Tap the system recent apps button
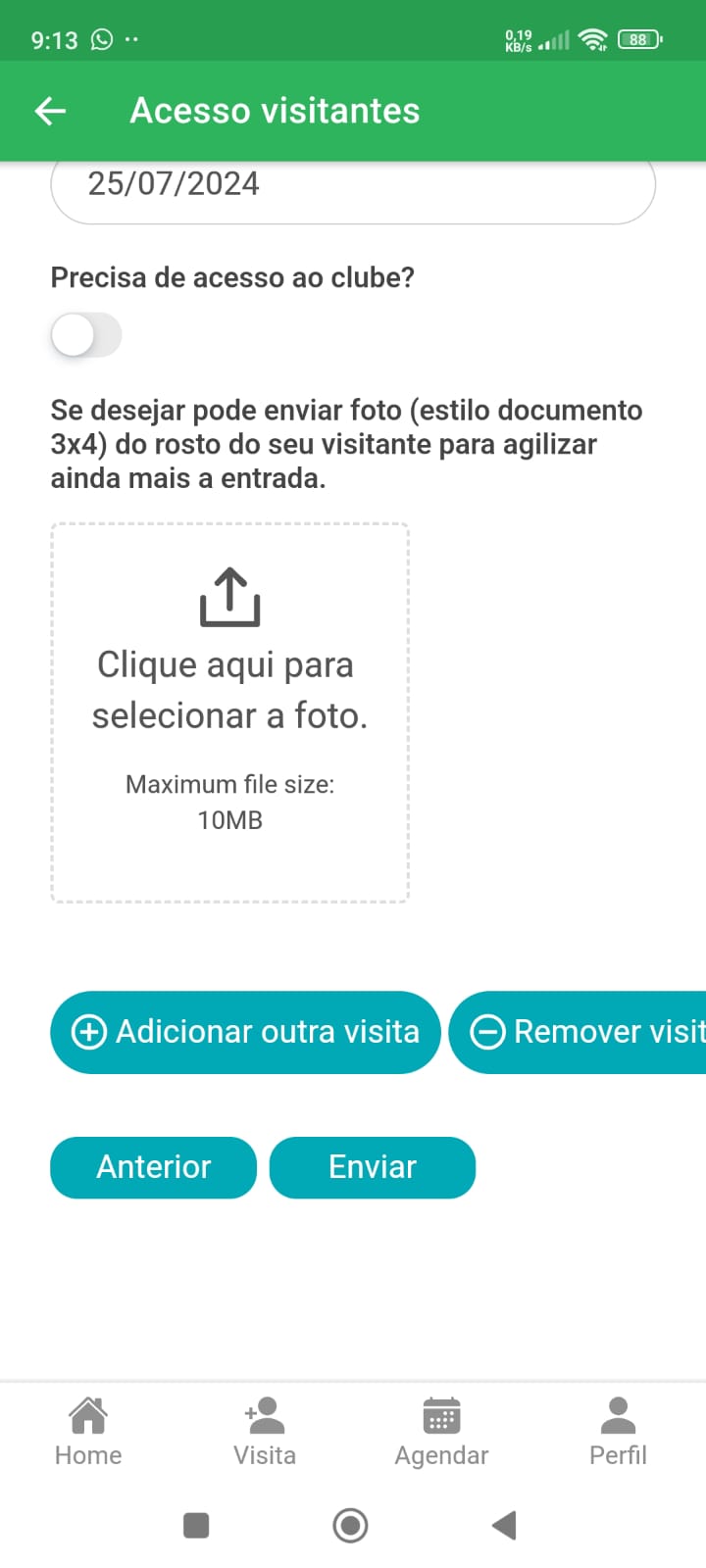The image size is (706, 1568). (196, 1525)
